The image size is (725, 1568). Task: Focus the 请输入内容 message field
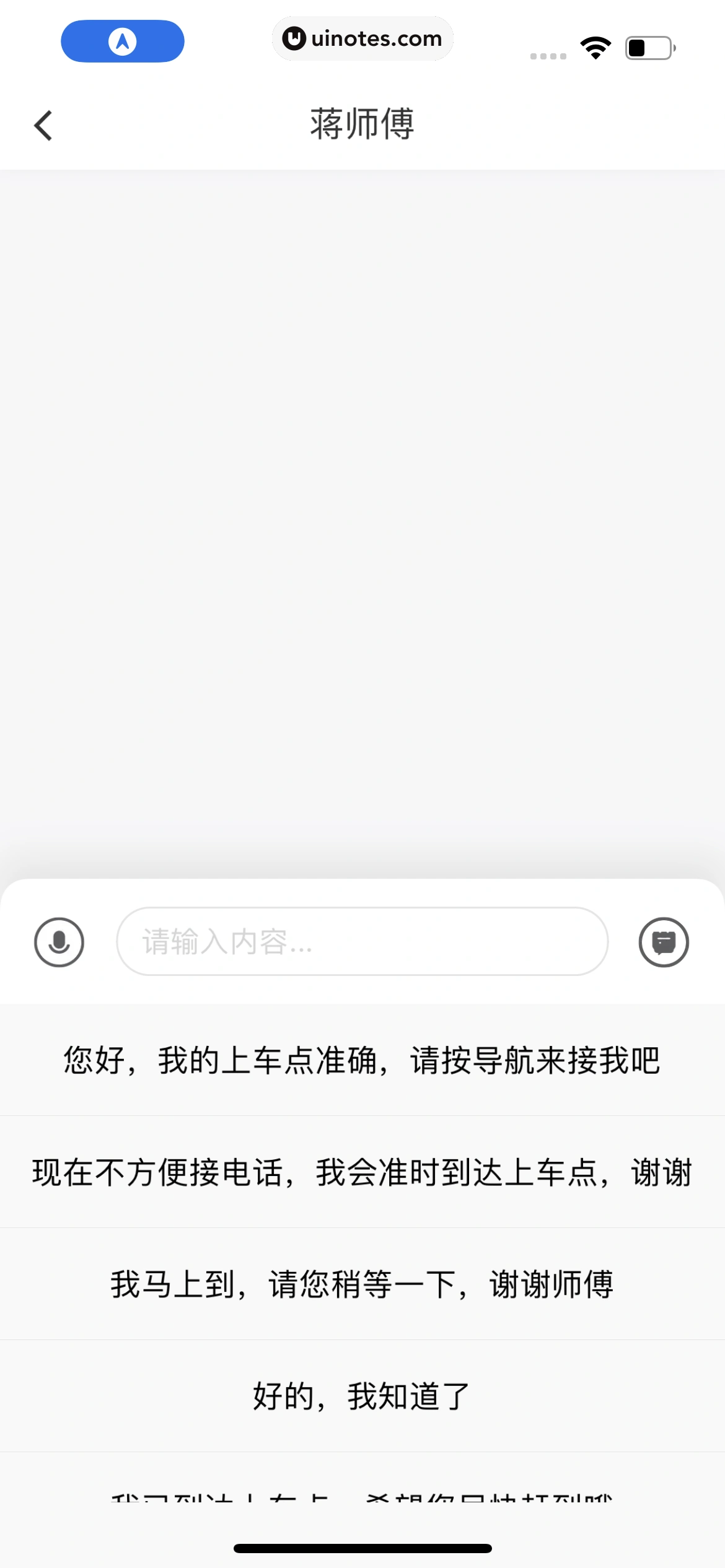pos(362,941)
